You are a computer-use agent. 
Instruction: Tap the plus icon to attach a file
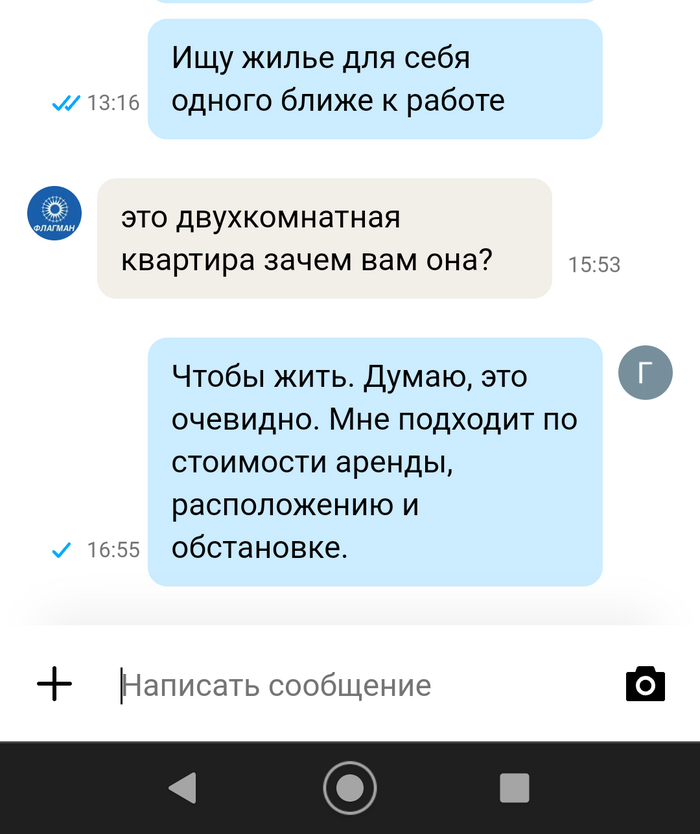(x=55, y=684)
